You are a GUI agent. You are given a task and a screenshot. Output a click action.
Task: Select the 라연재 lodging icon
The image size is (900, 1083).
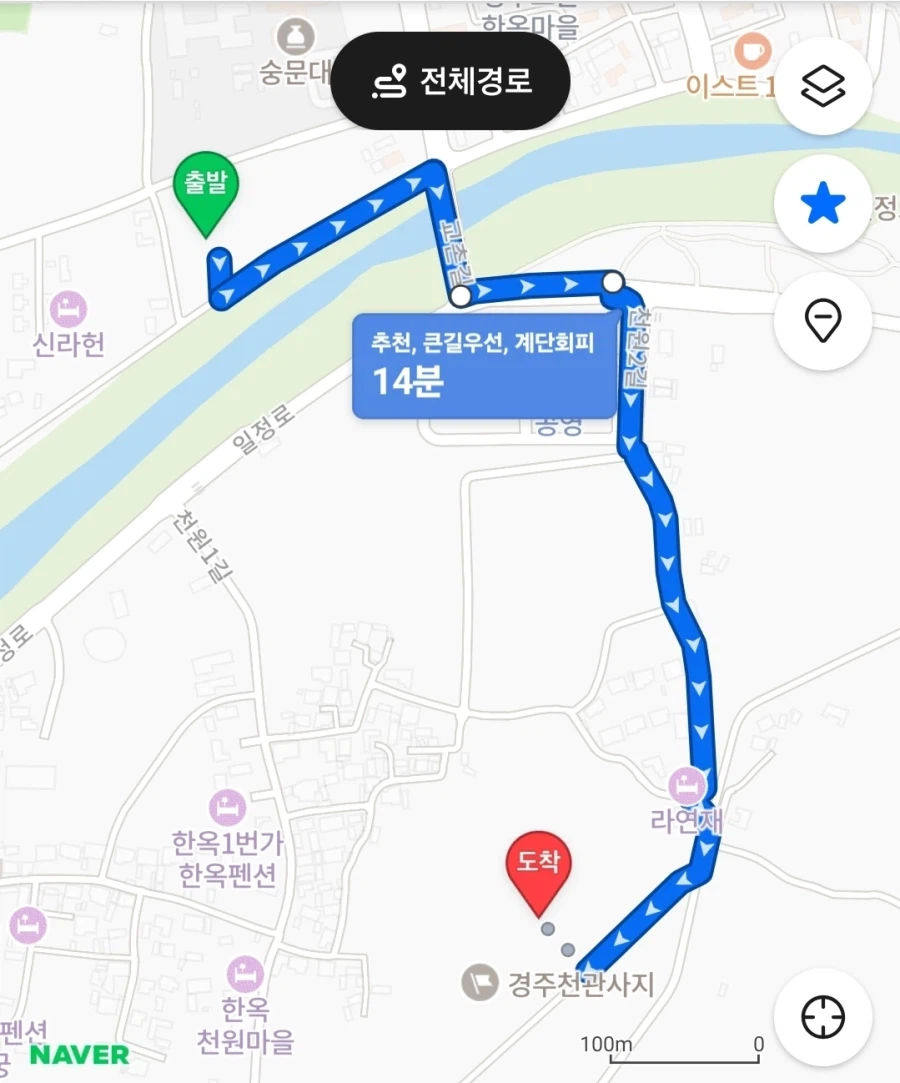686,786
